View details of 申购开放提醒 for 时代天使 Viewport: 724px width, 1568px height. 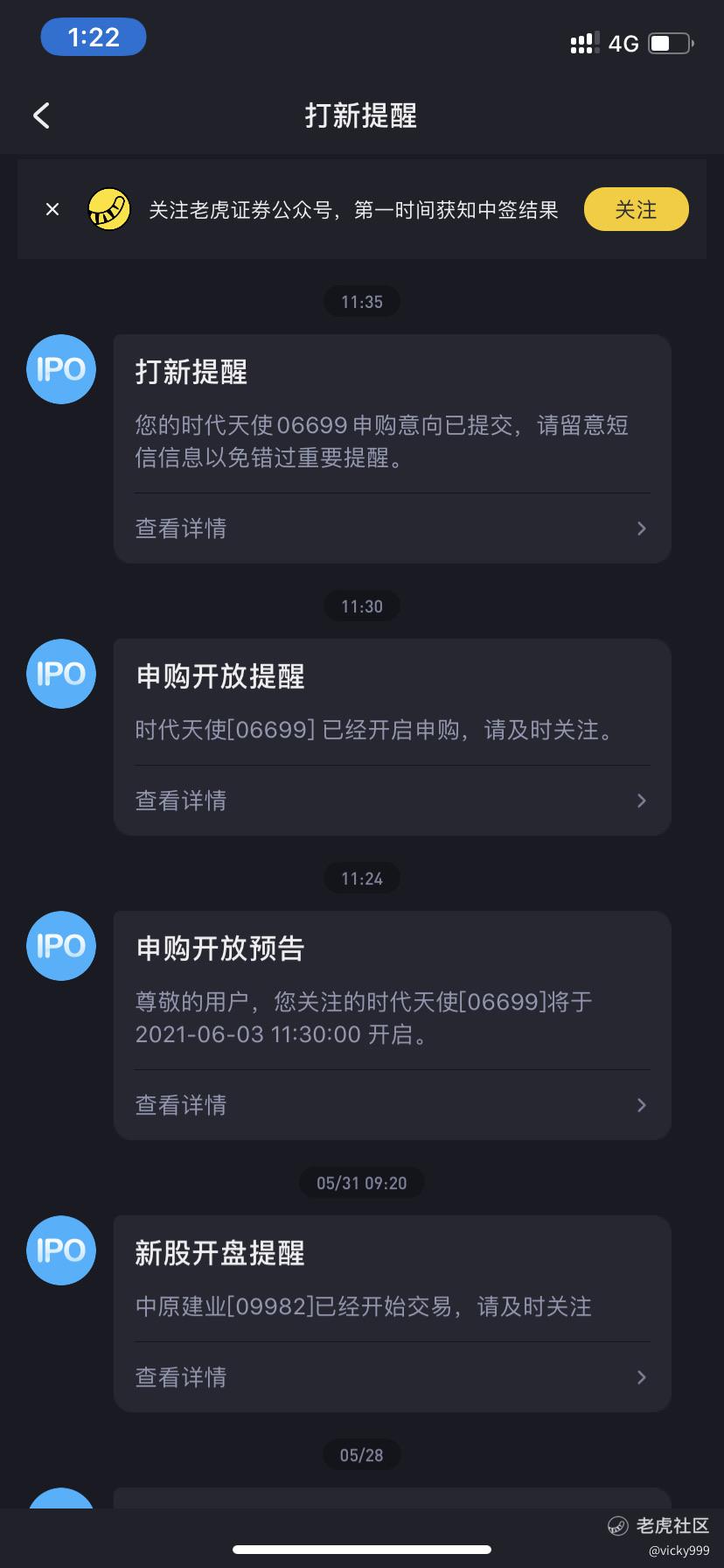pyautogui.click(x=392, y=801)
